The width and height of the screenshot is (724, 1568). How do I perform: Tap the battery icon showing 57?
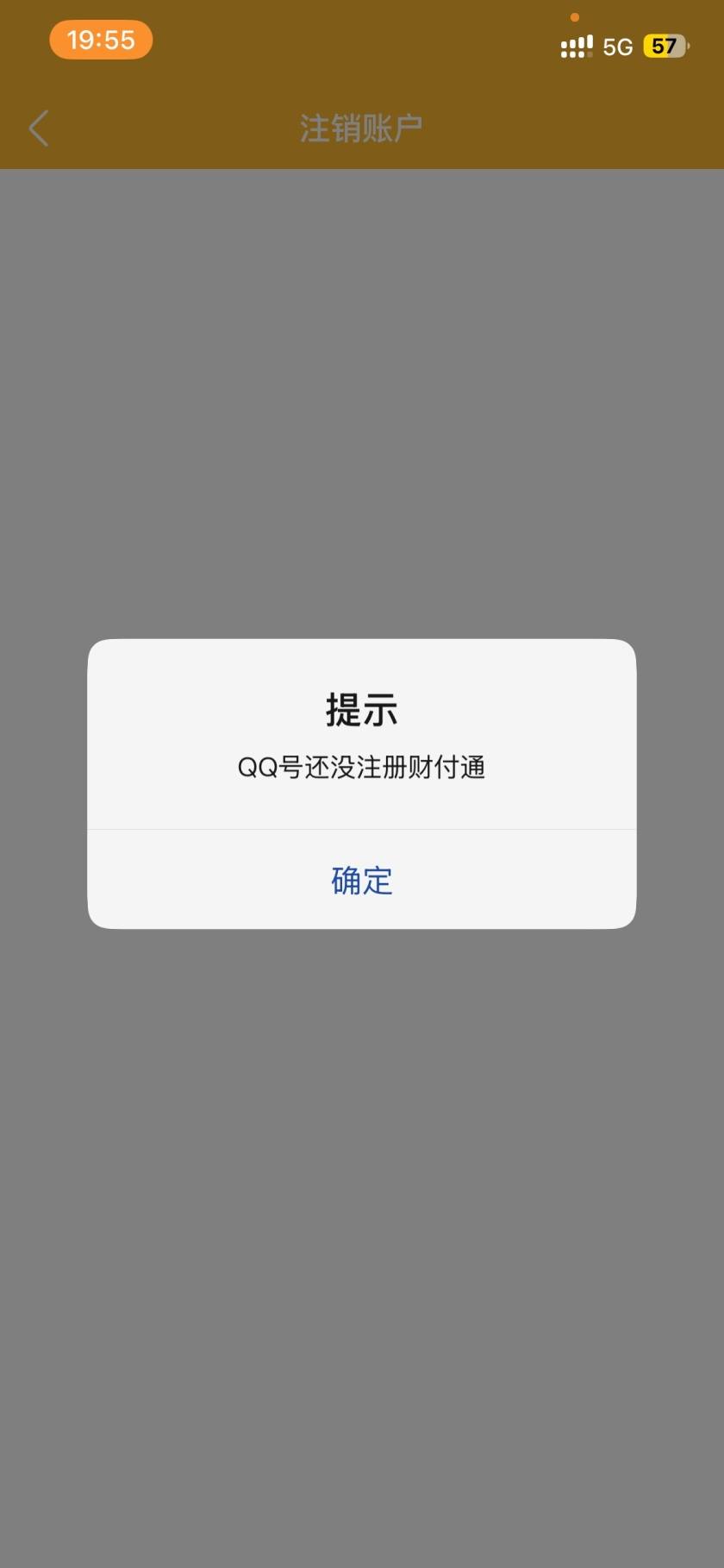pos(665,46)
